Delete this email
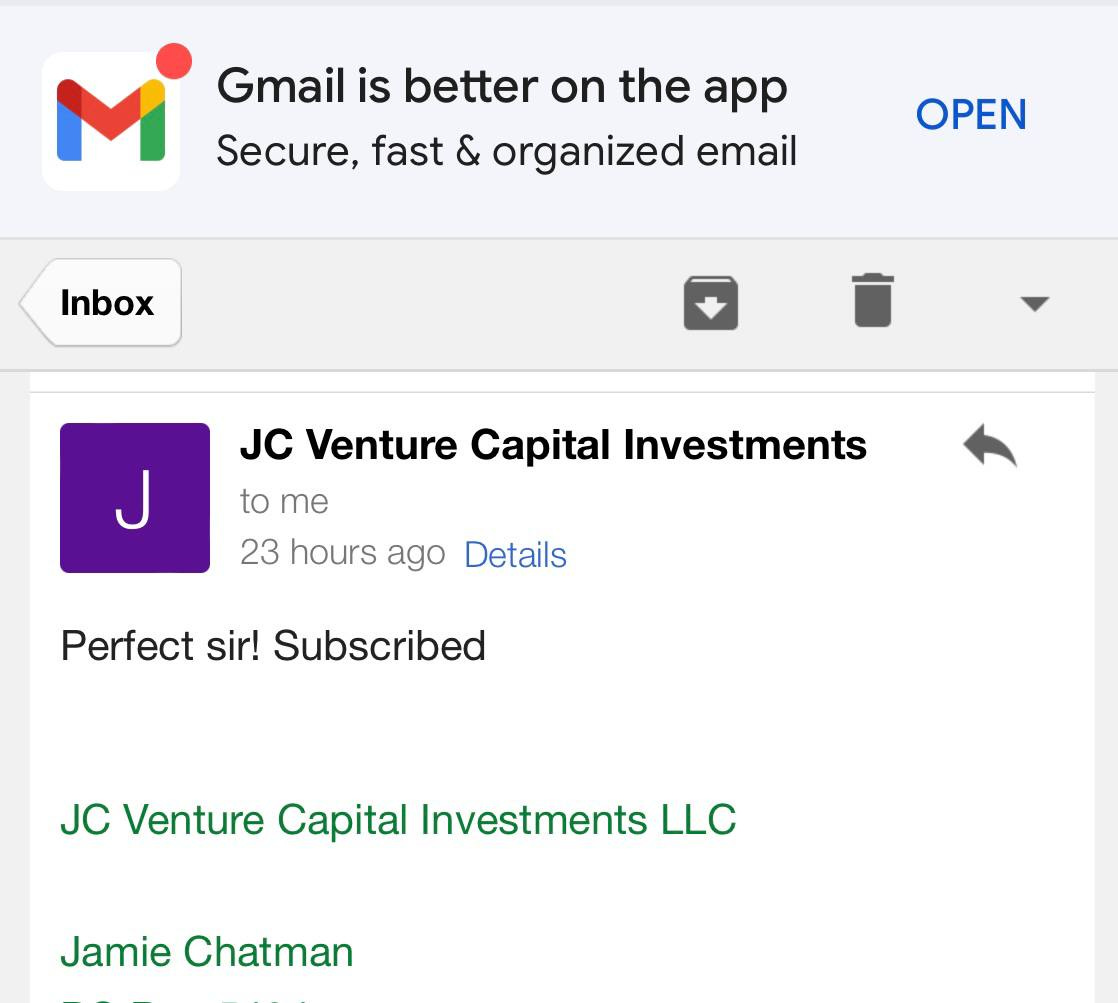1118x1003 pixels. click(872, 301)
